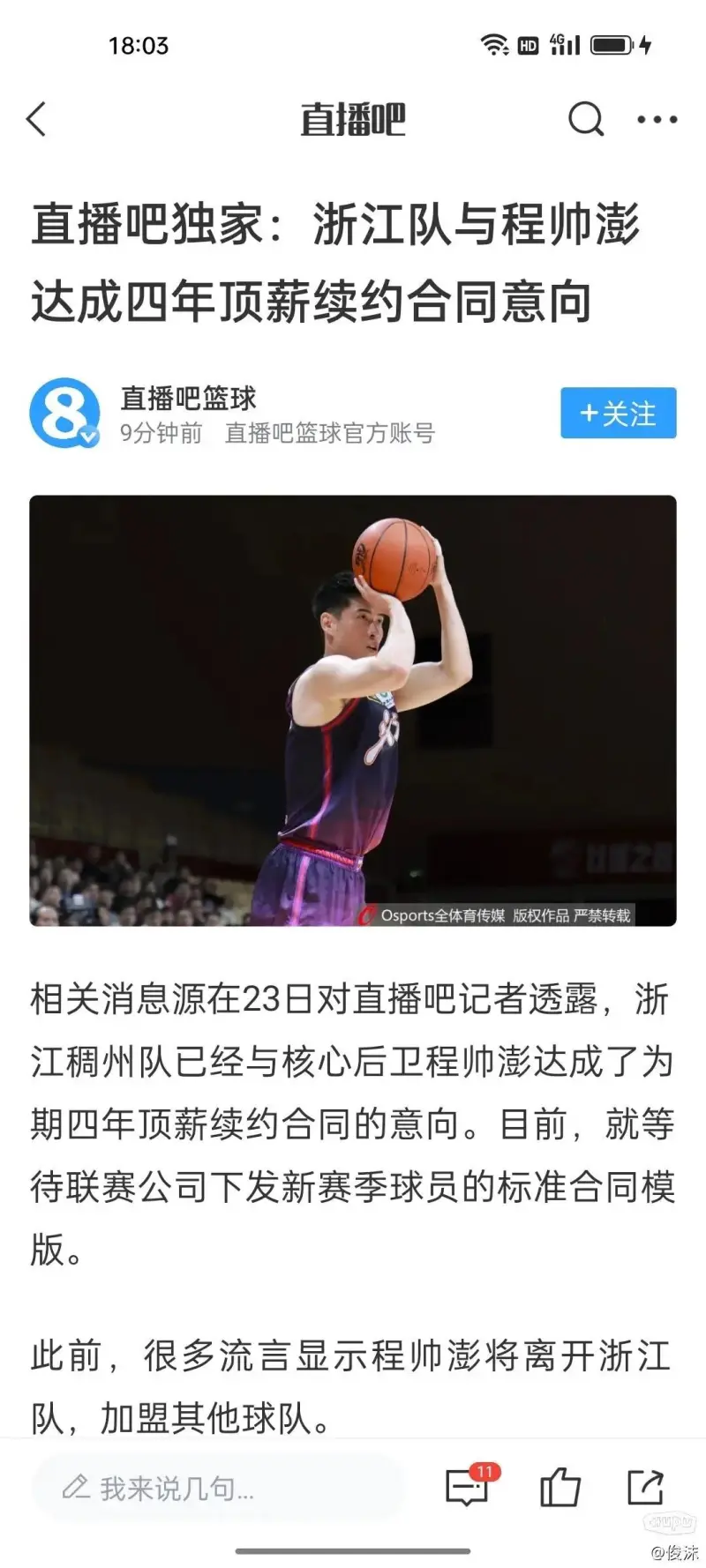706x1568 pixels.
Task: Share this article
Action: click(645, 1488)
